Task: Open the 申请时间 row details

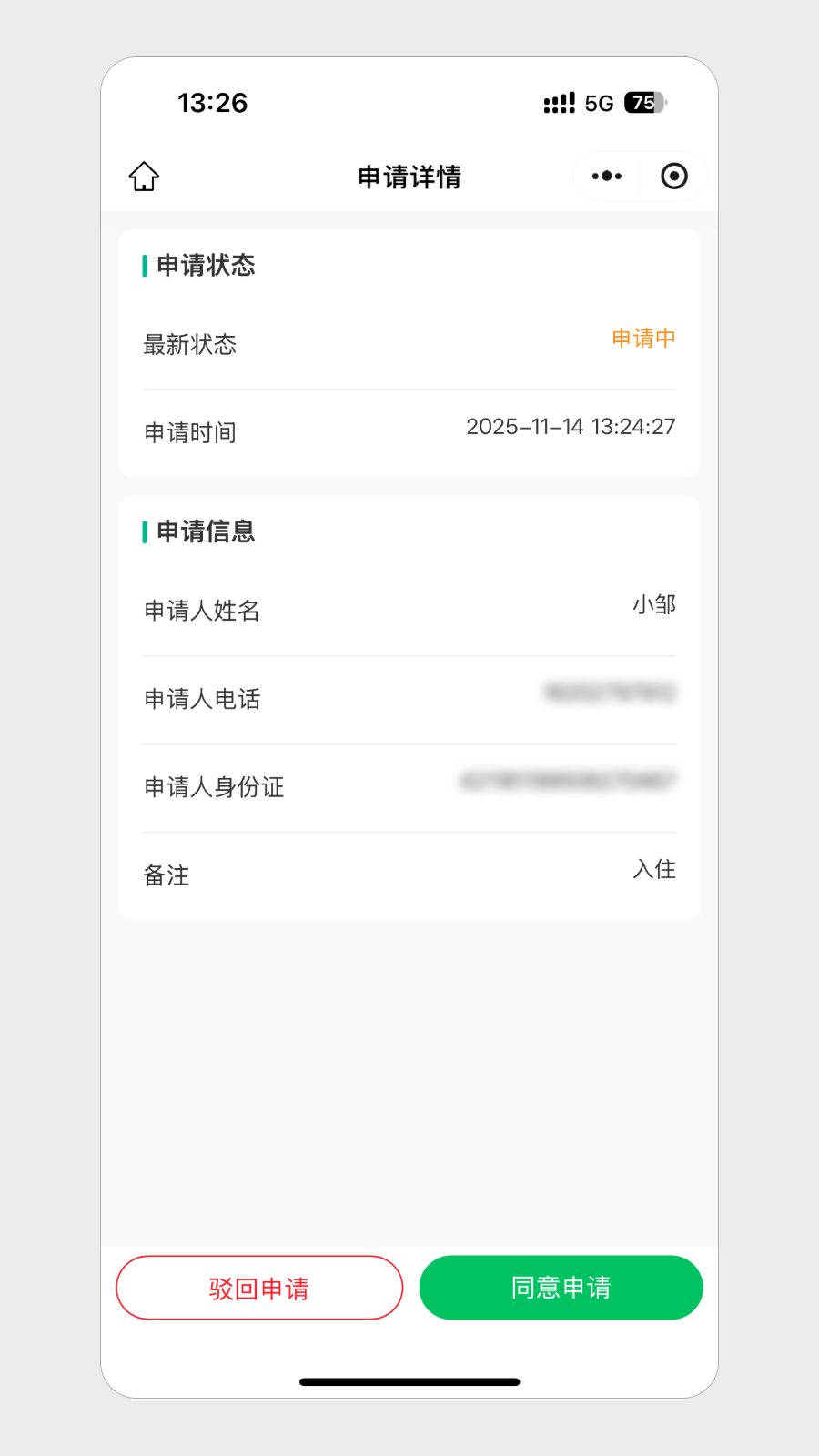Action: click(409, 428)
